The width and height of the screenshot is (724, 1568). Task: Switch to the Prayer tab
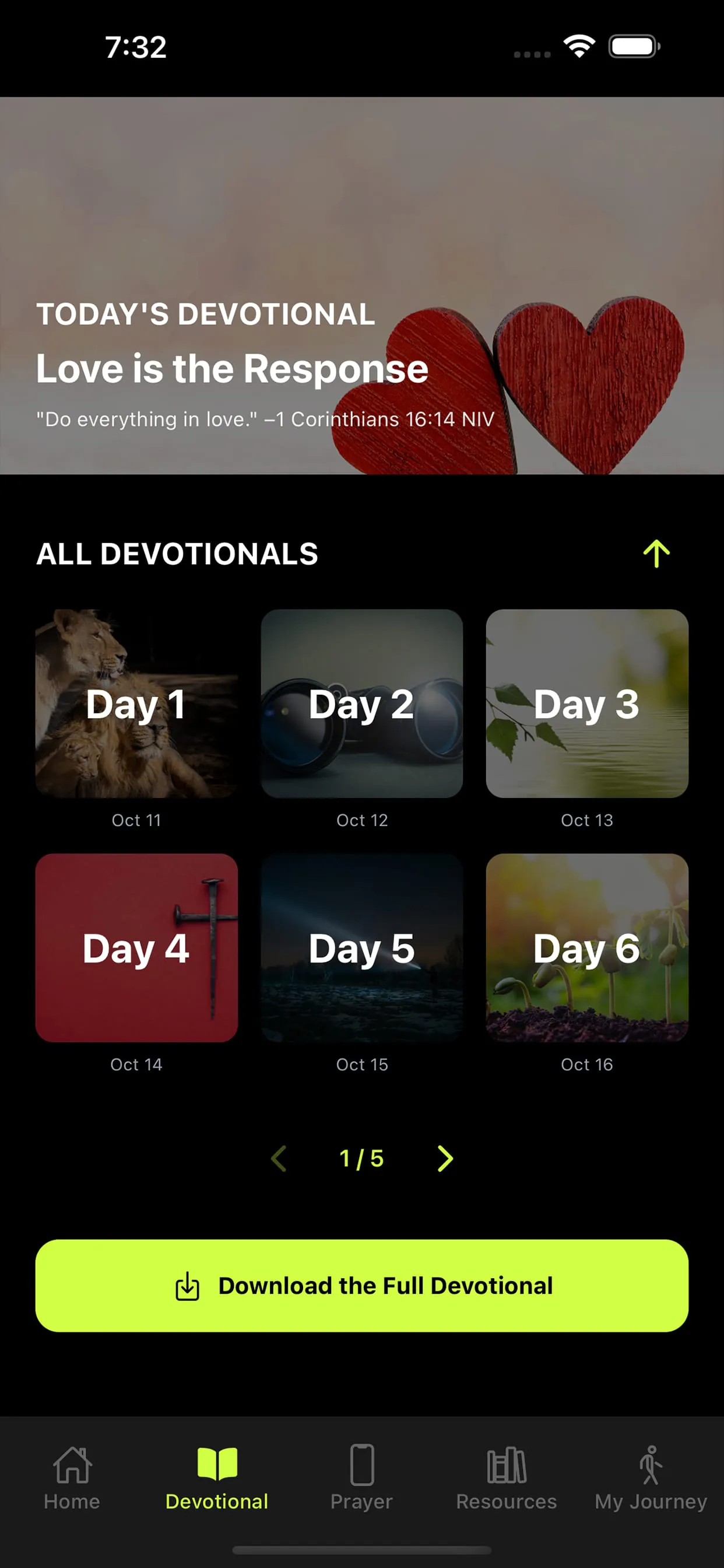(361, 1478)
